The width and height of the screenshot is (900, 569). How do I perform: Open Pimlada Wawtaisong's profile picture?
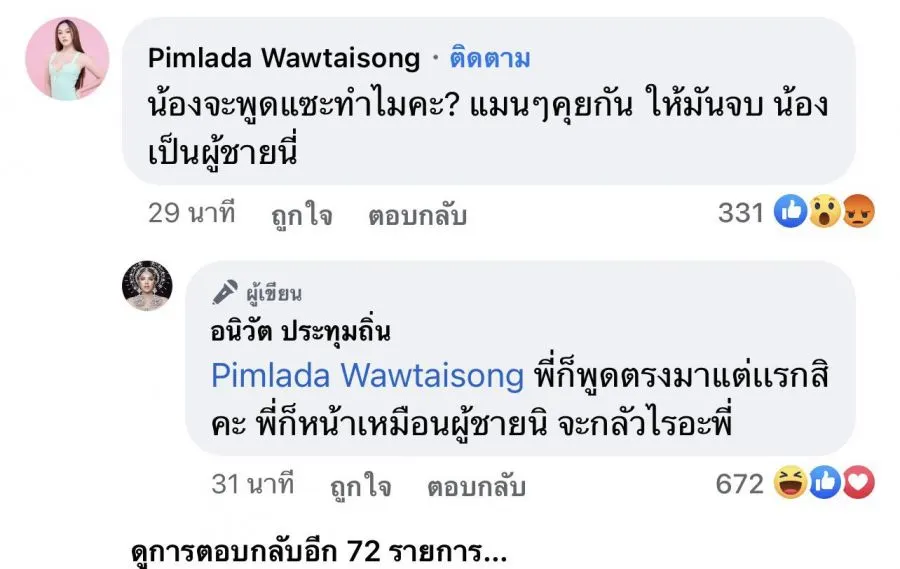pos(67,59)
